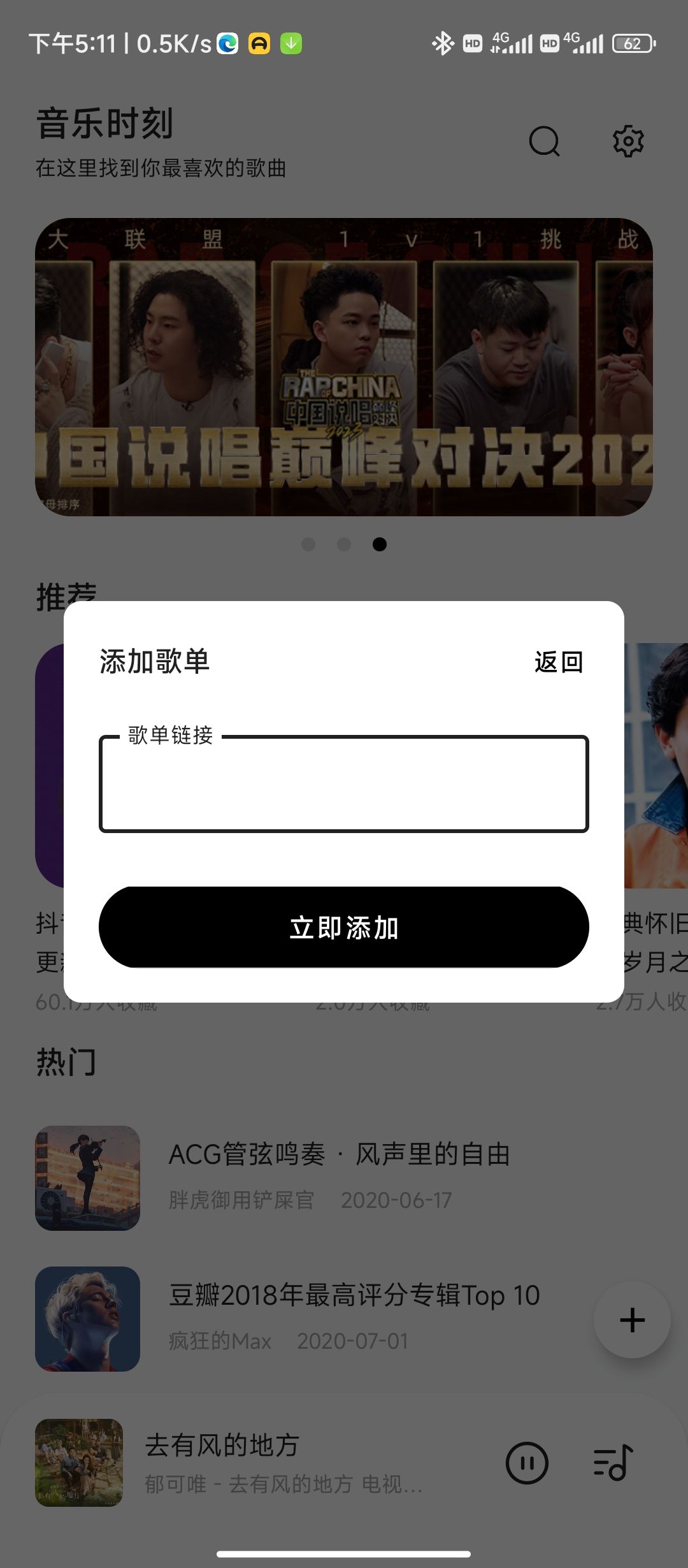Screen dimensions: 688x1568
Task: Tap the search magnifier icon
Action: coord(545,142)
